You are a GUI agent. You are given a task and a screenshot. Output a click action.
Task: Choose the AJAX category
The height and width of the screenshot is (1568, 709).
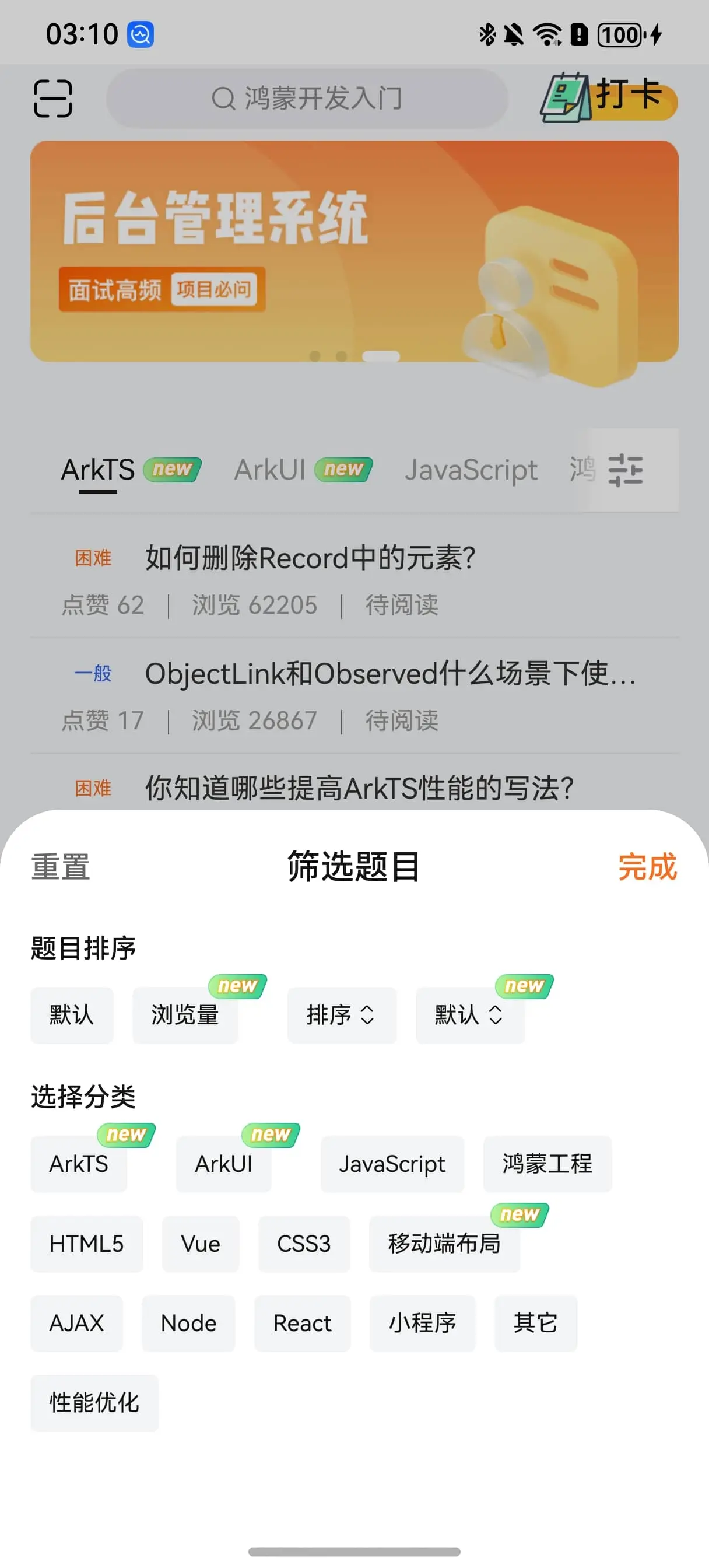coord(77,1324)
